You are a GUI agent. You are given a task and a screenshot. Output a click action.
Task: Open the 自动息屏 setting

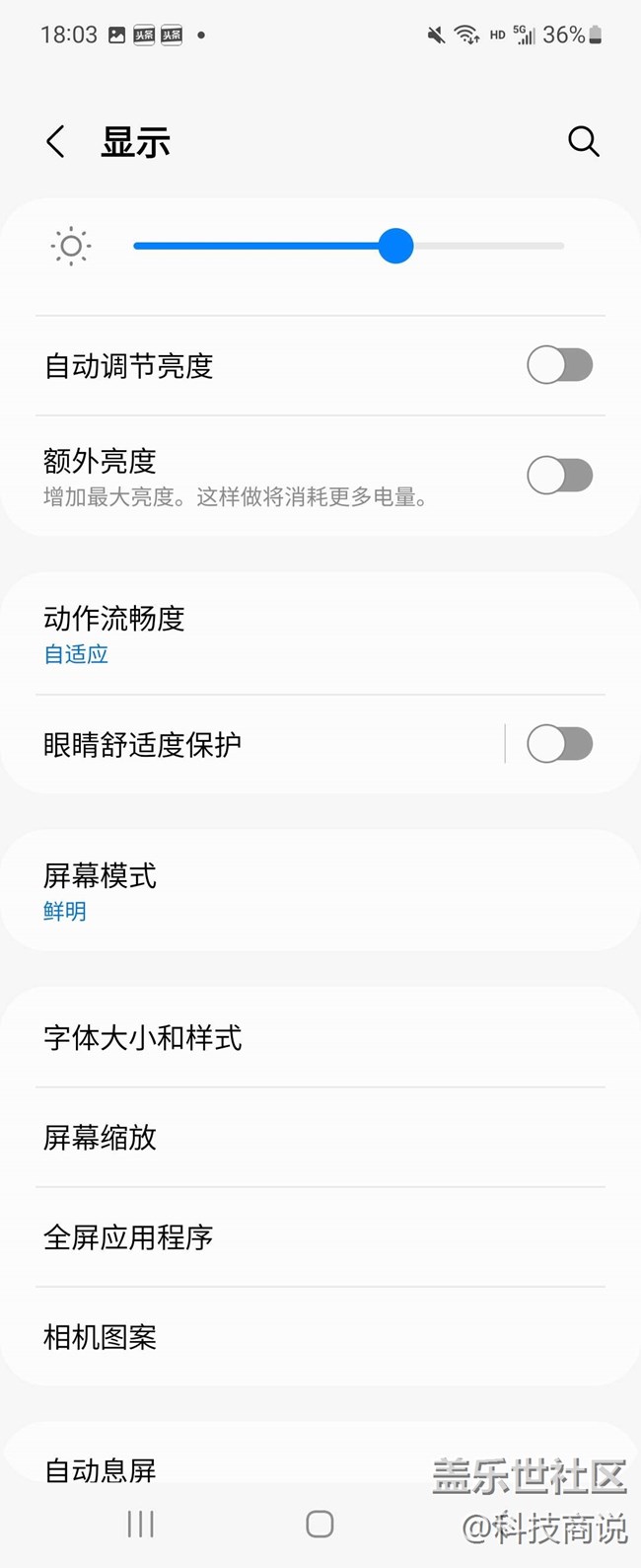click(197, 1470)
